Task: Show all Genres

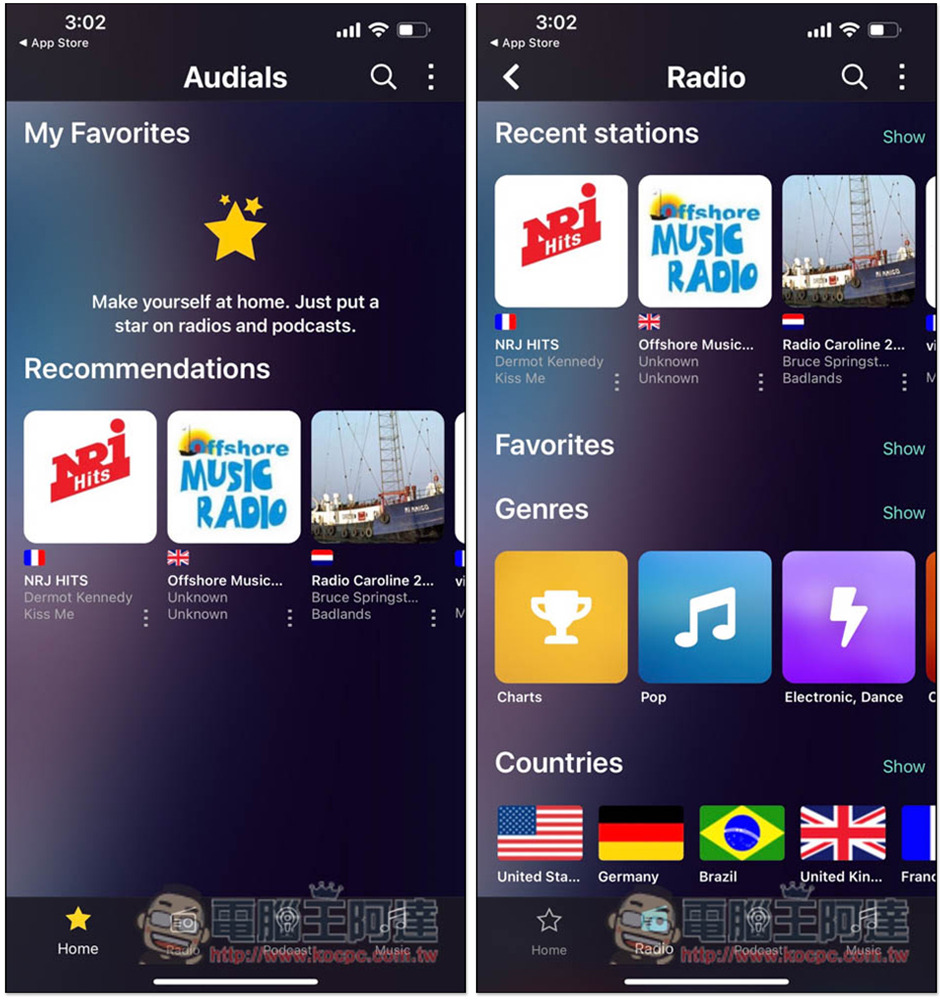Action: point(903,513)
